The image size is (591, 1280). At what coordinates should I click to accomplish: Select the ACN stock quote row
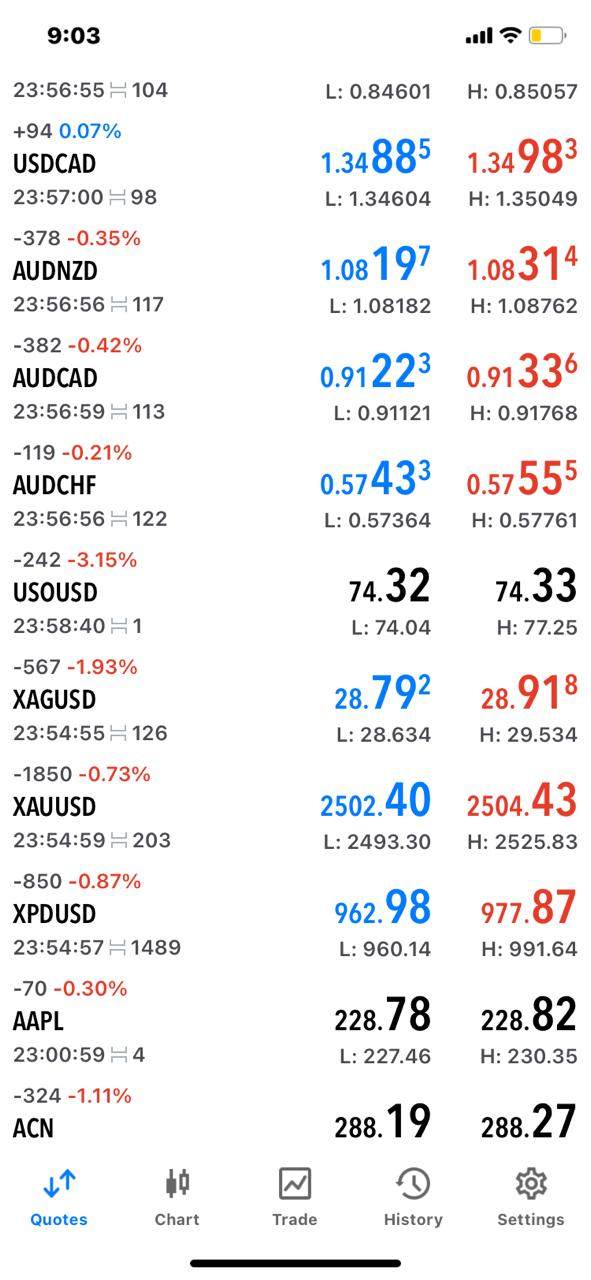point(295,1112)
